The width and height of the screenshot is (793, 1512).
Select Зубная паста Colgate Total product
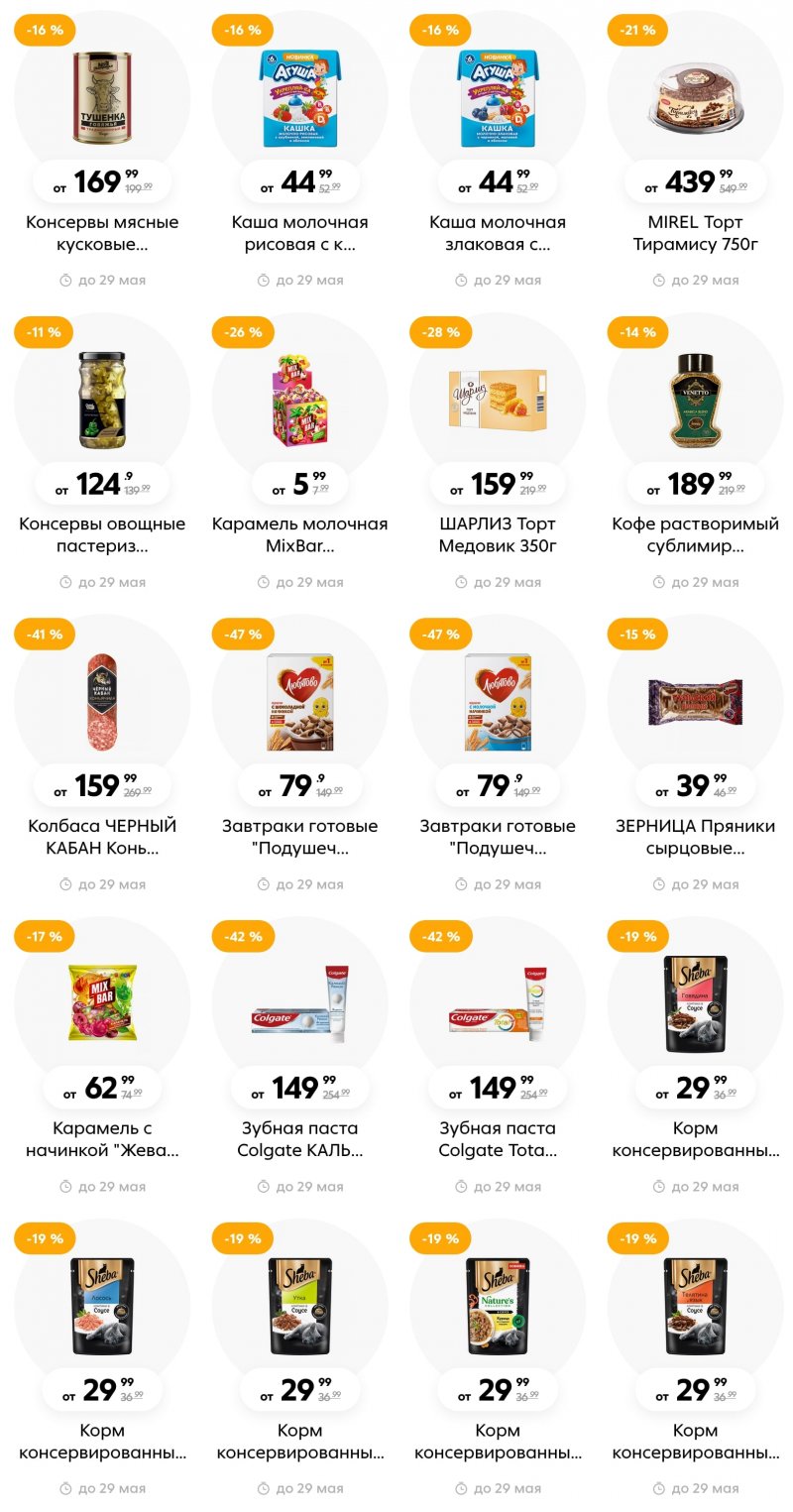pos(498,1003)
